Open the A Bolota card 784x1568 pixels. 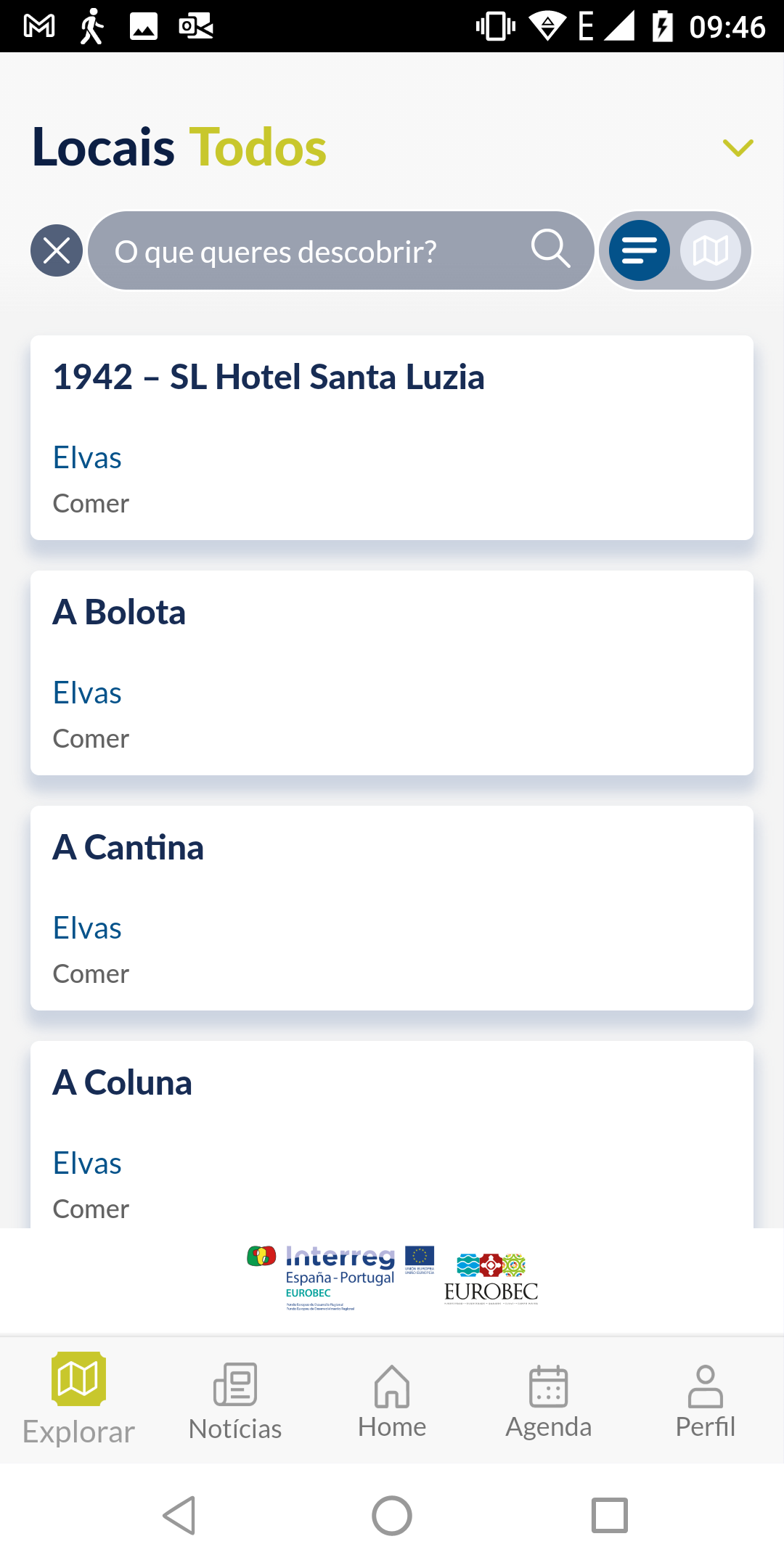pyautogui.click(x=392, y=673)
